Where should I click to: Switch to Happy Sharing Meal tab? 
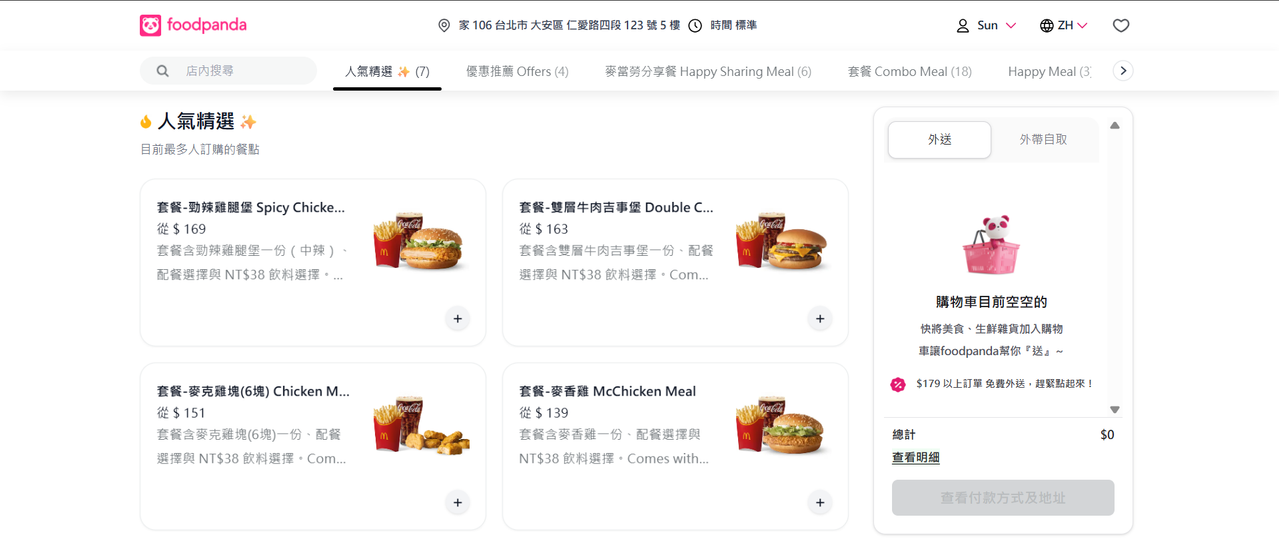707,71
